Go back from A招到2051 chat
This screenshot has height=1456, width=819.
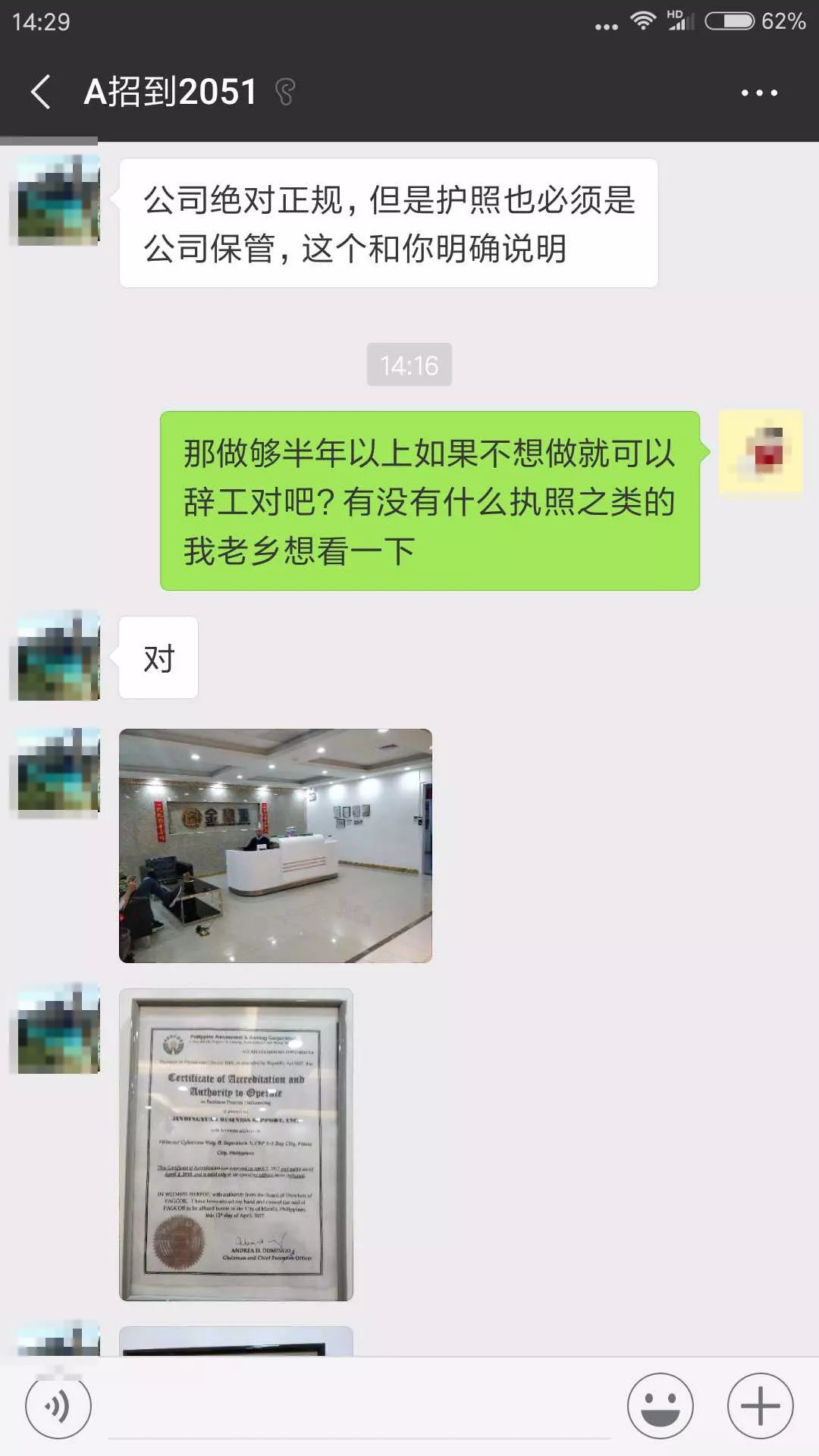point(41,92)
